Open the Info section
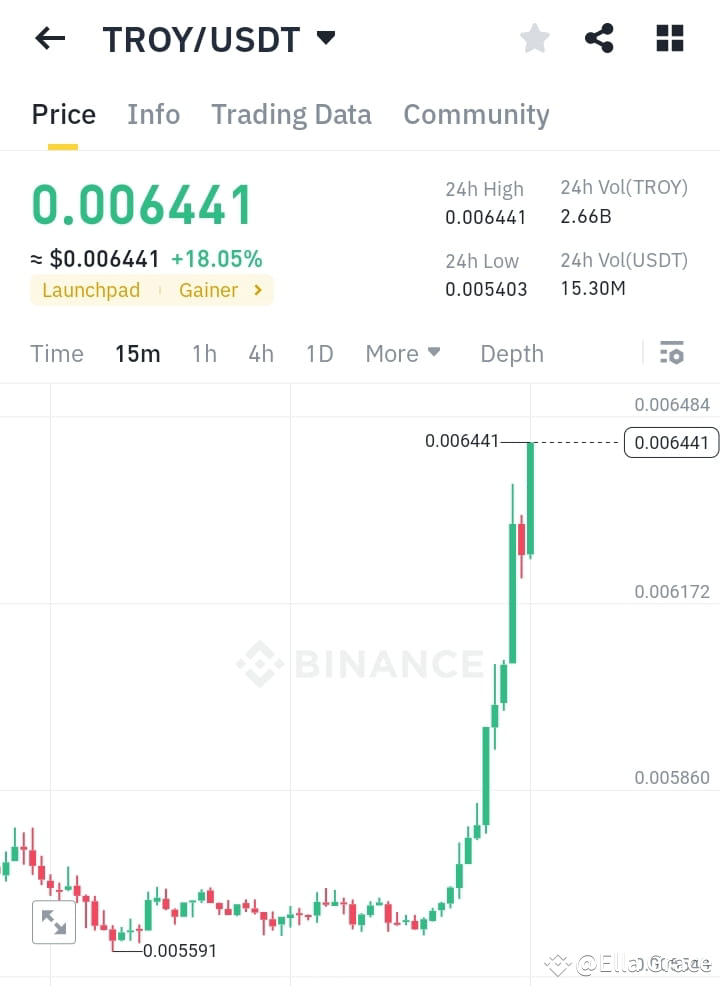The height and width of the screenshot is (986, 720). (153, 114)
